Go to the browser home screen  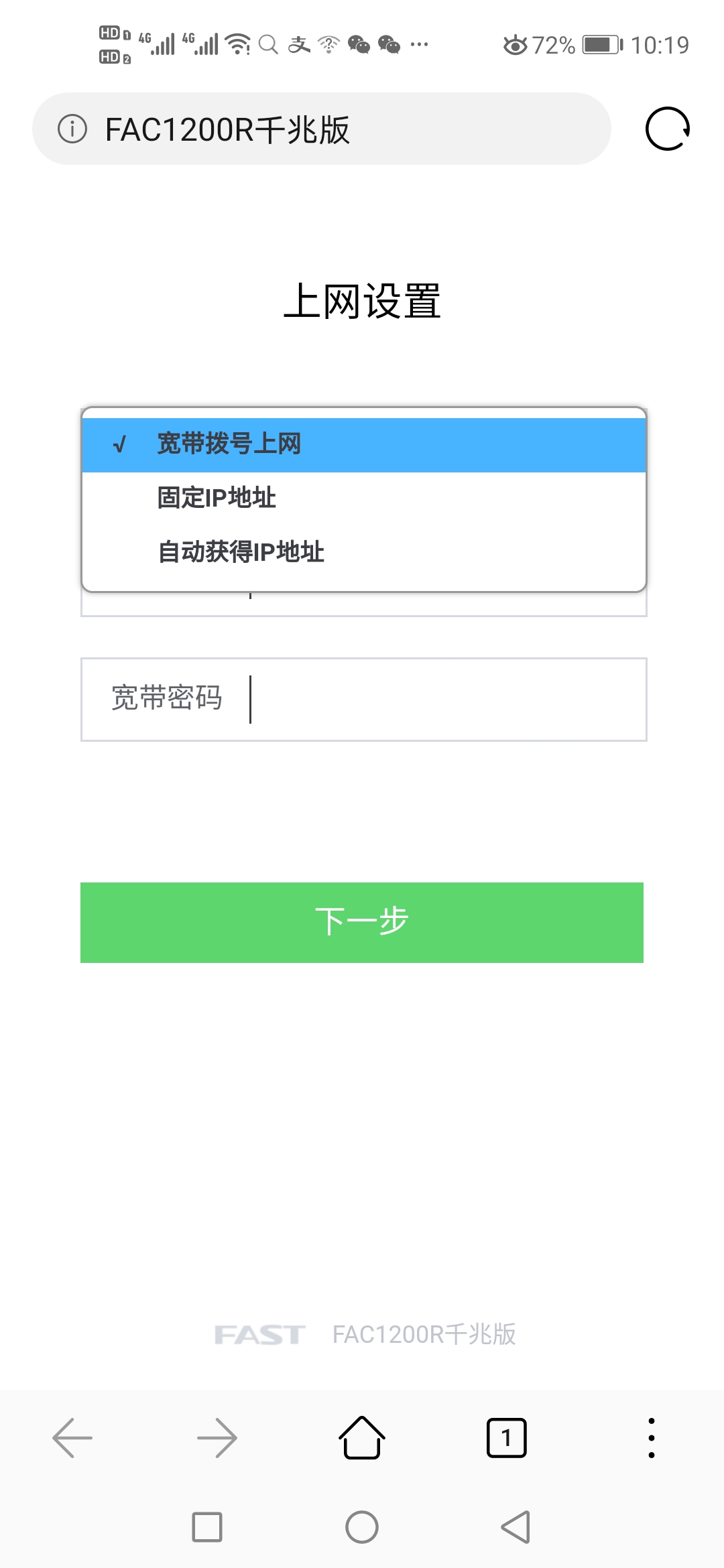(361, 1437)
